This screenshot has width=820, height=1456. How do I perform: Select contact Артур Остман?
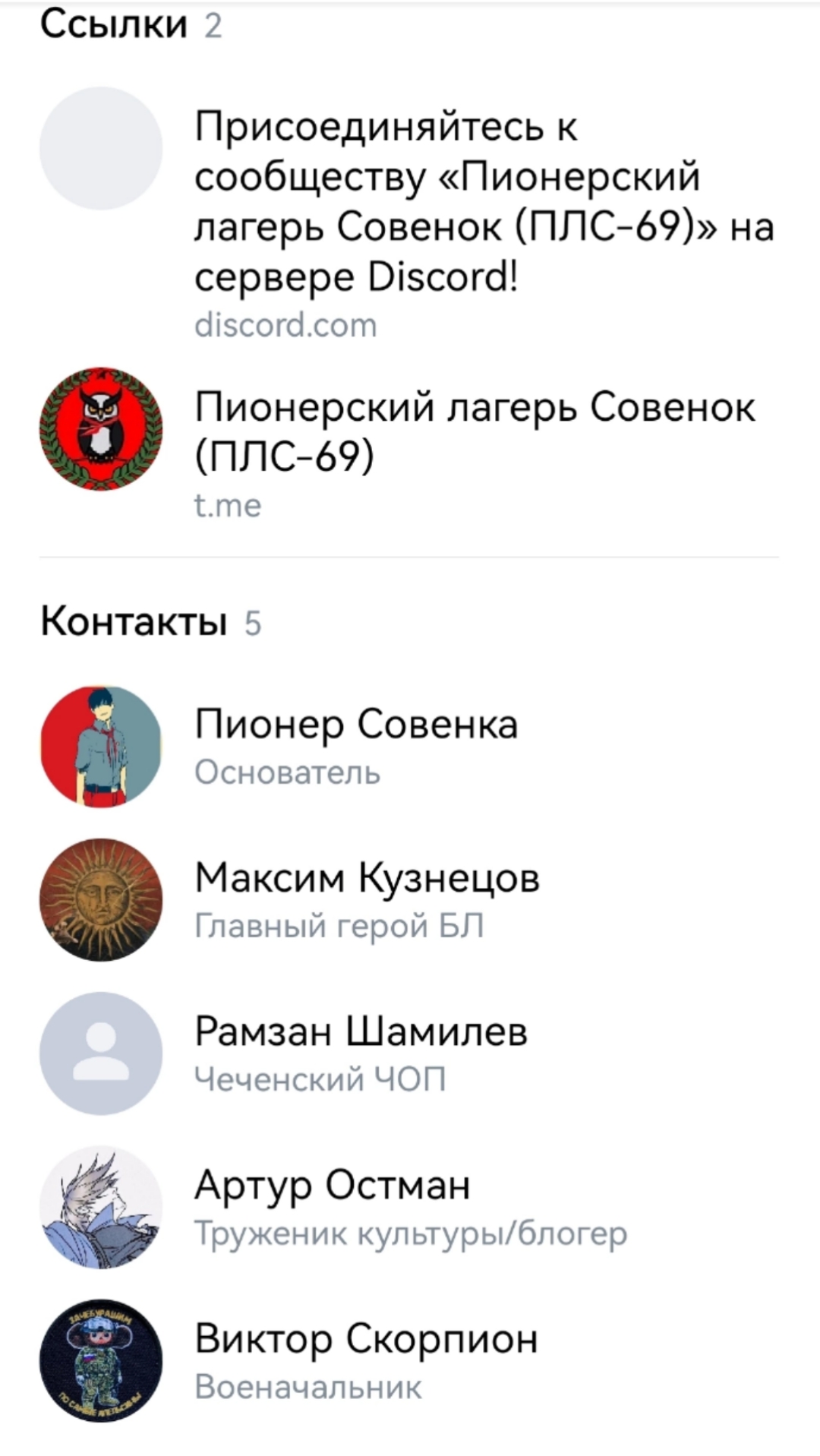click(410, 1207)
